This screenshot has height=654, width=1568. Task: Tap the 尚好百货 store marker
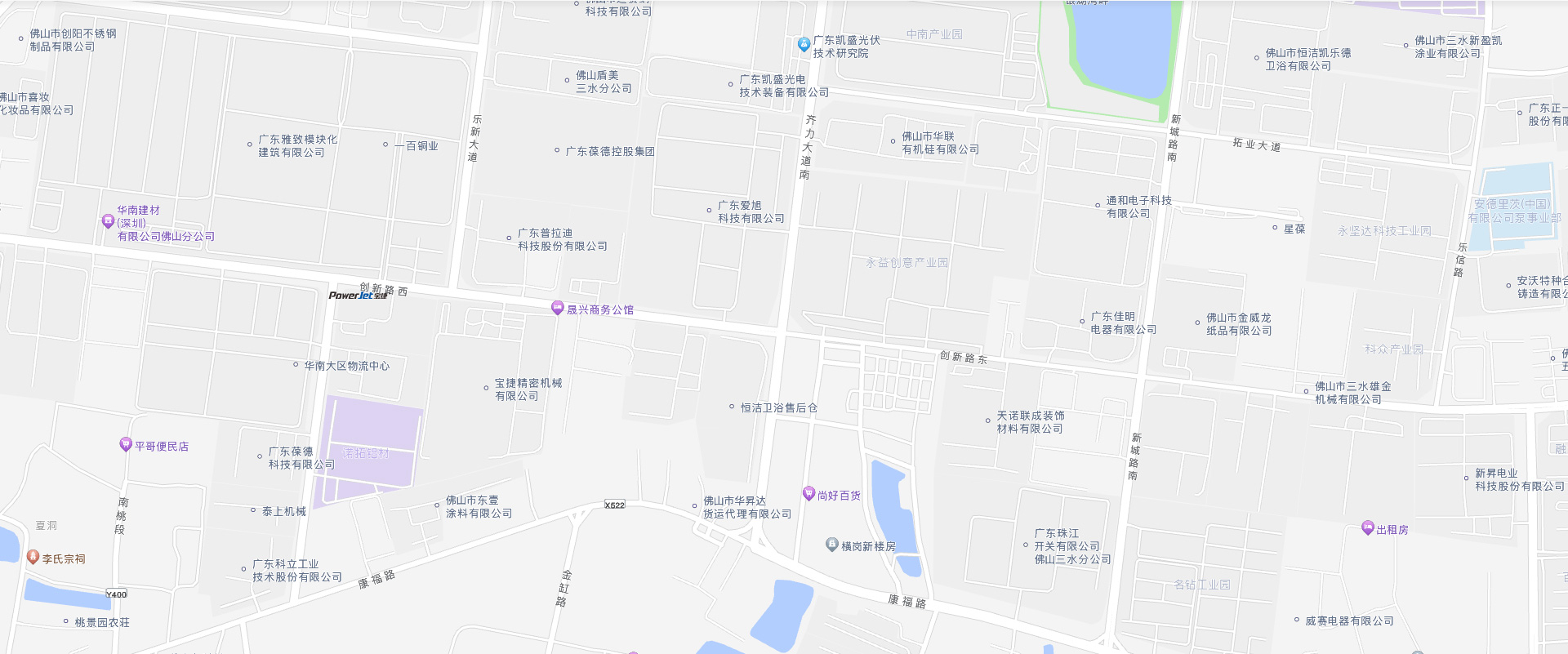coord(808,493)
